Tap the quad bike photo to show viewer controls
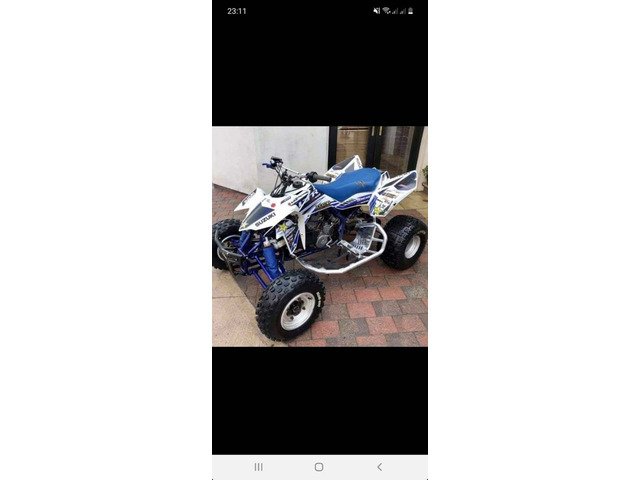Image resolution: width=640 pixels, height=480 pixels. pos(319,236)
